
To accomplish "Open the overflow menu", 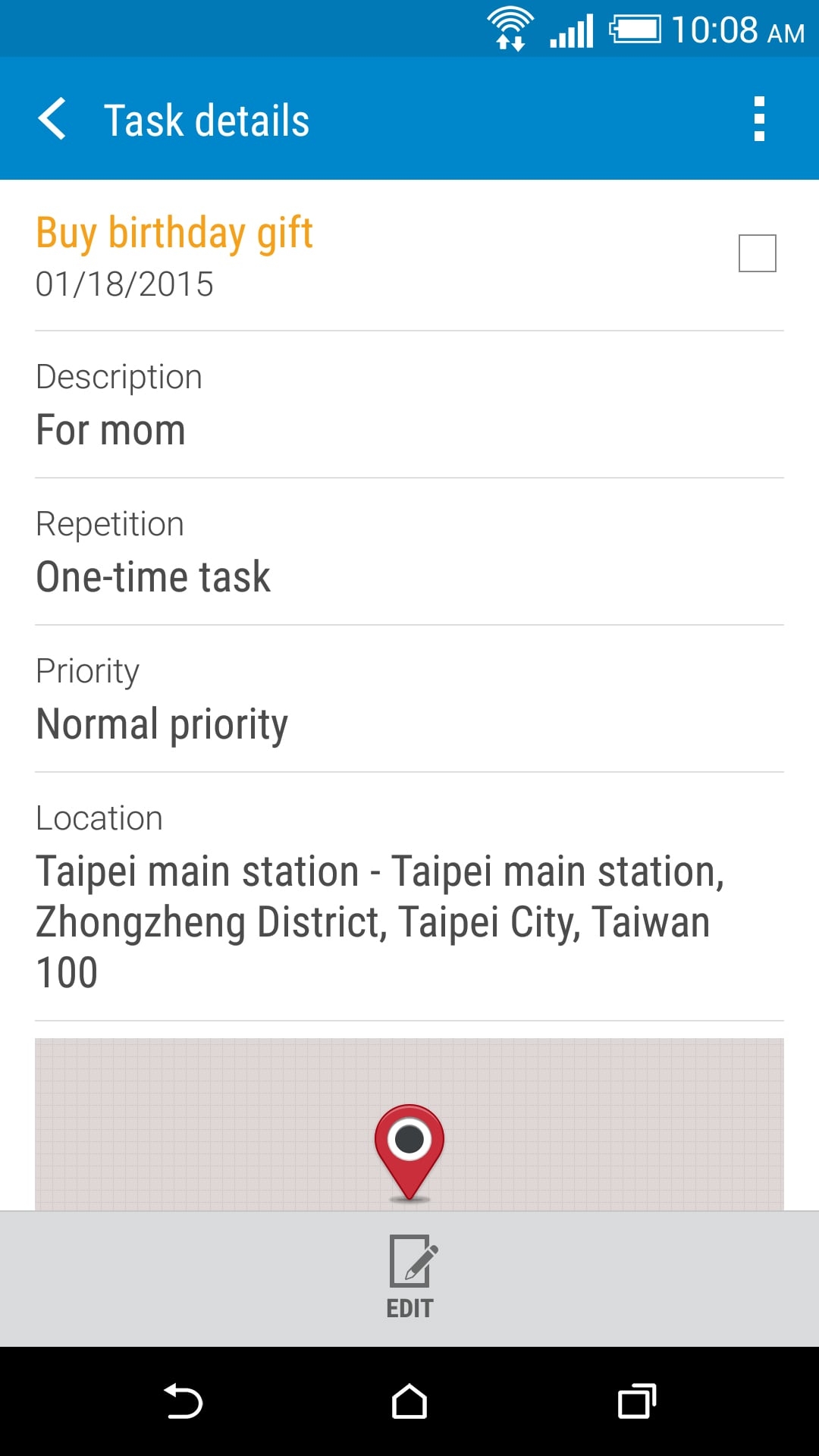I will tap(759, 119).
